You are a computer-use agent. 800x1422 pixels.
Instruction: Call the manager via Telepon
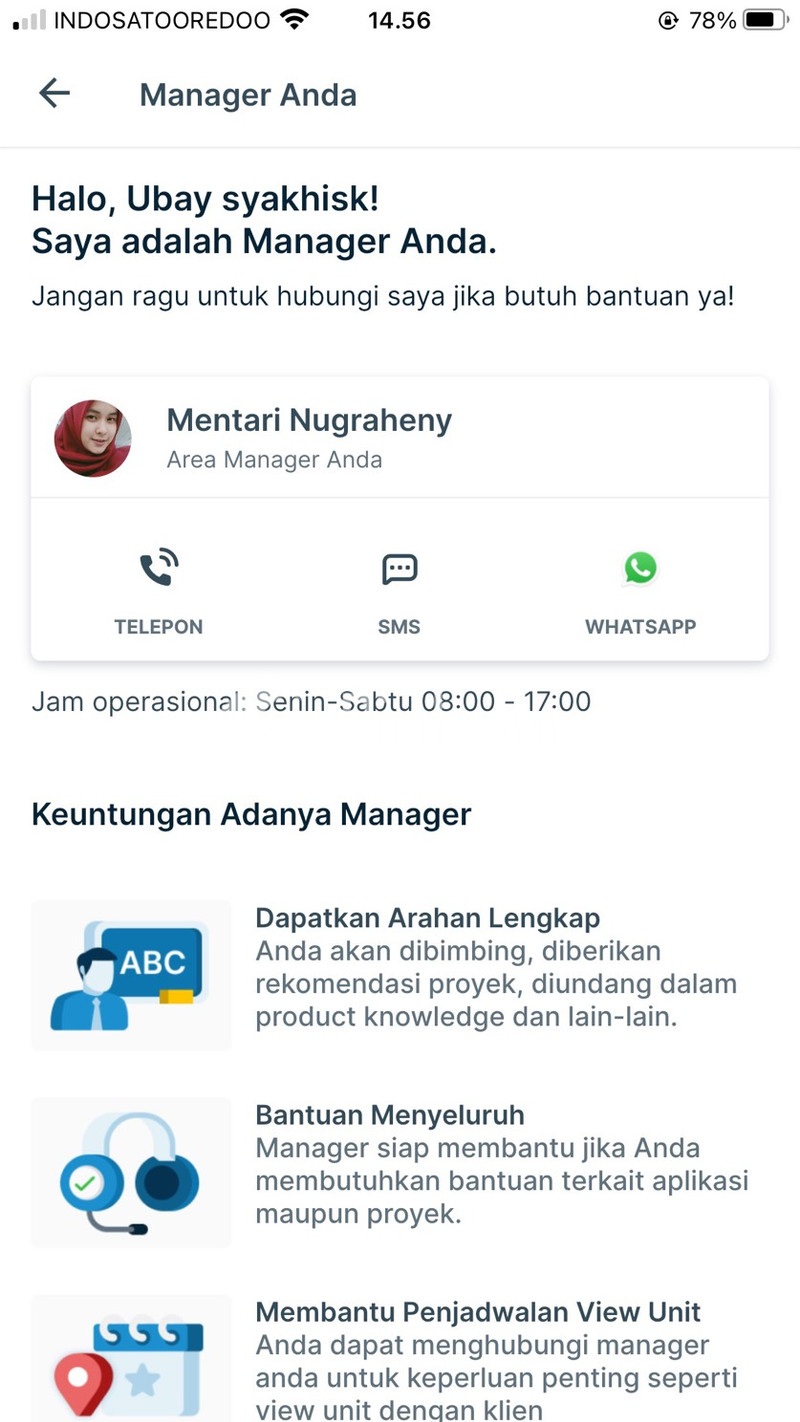click(158, 590)
